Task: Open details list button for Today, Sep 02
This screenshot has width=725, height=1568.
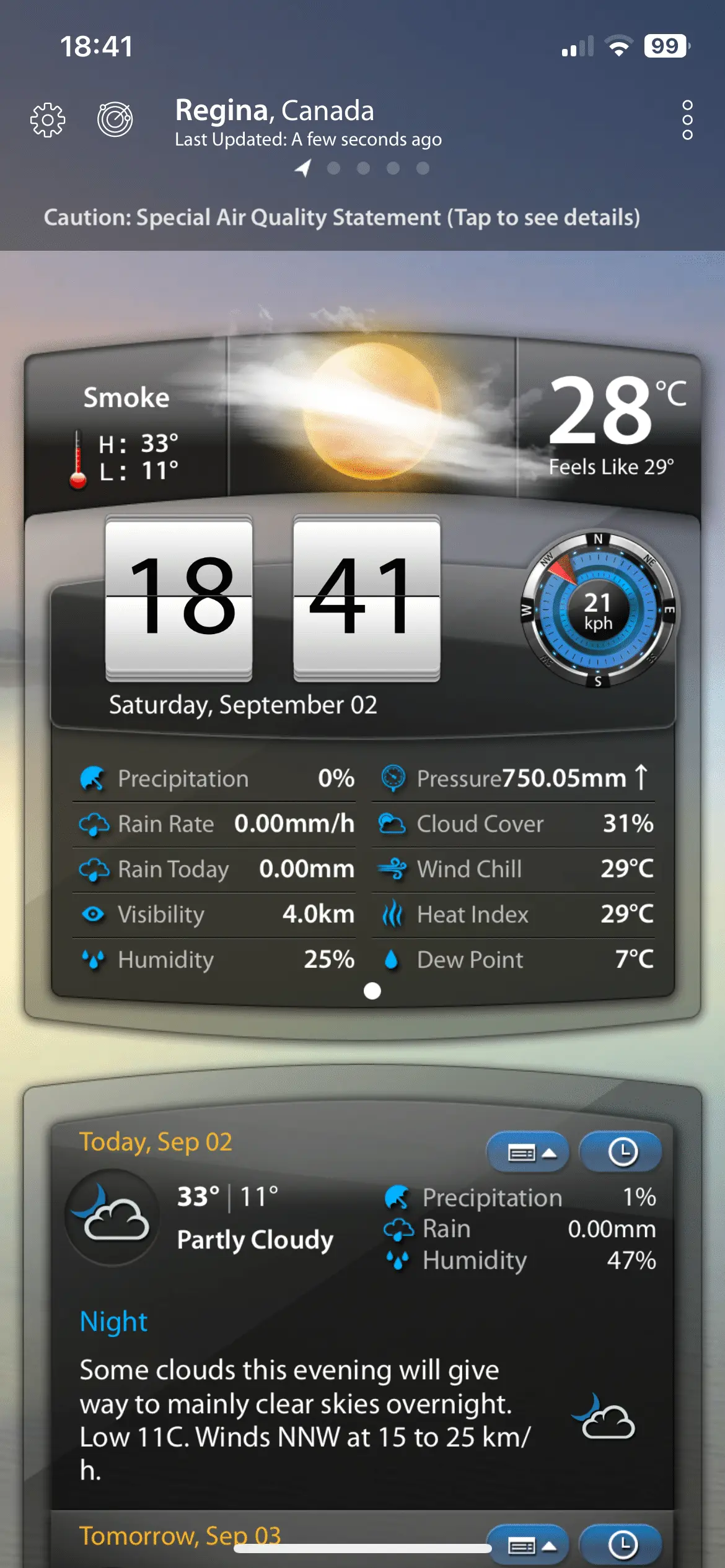Action: (x=528, y=1152)
